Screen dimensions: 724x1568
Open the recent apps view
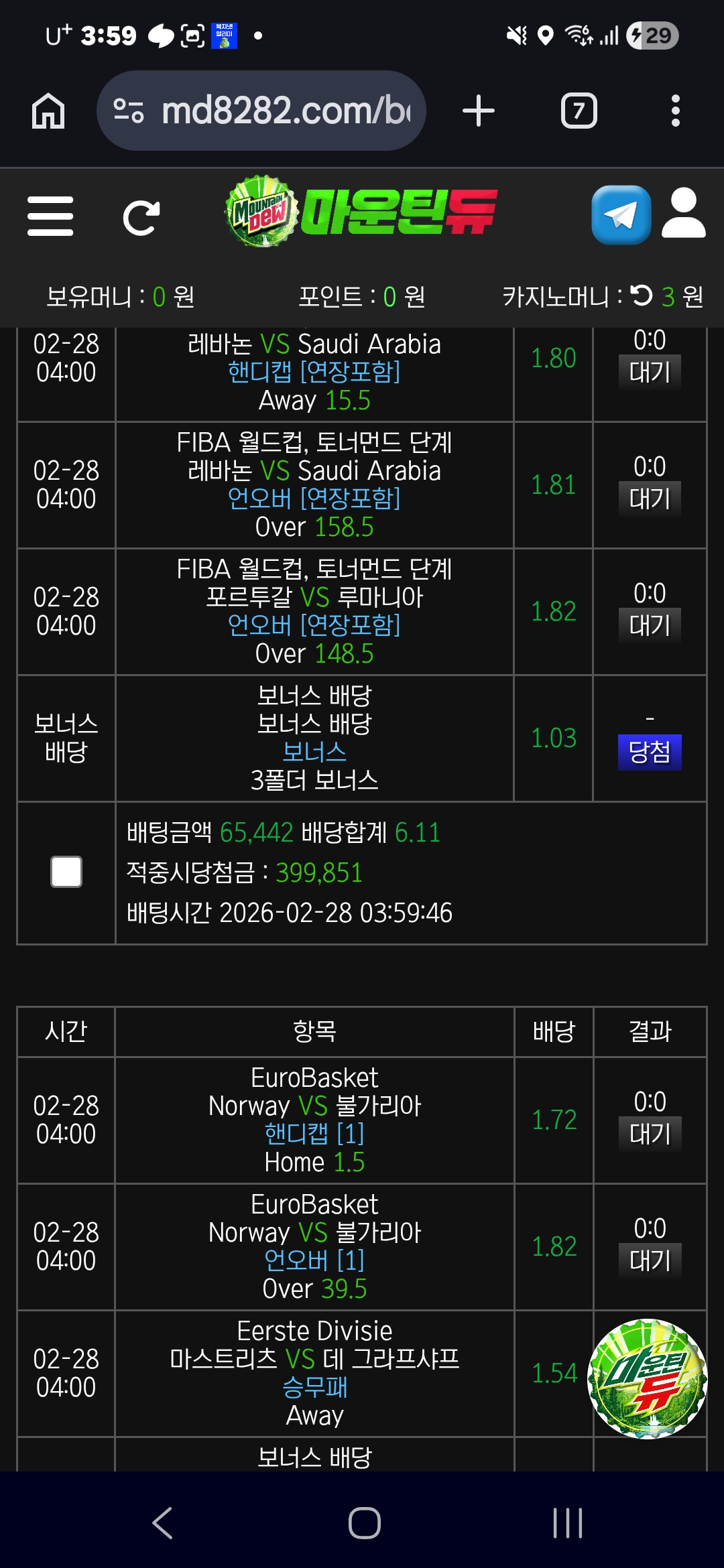tap(567, 1522)
